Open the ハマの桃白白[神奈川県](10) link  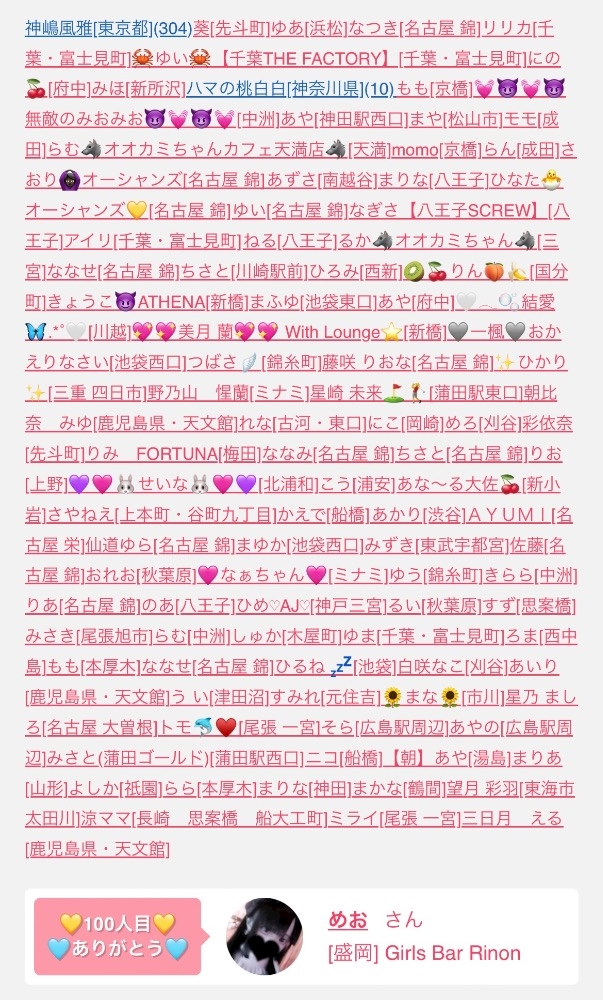pyautogui.click(x=290, y=89)
